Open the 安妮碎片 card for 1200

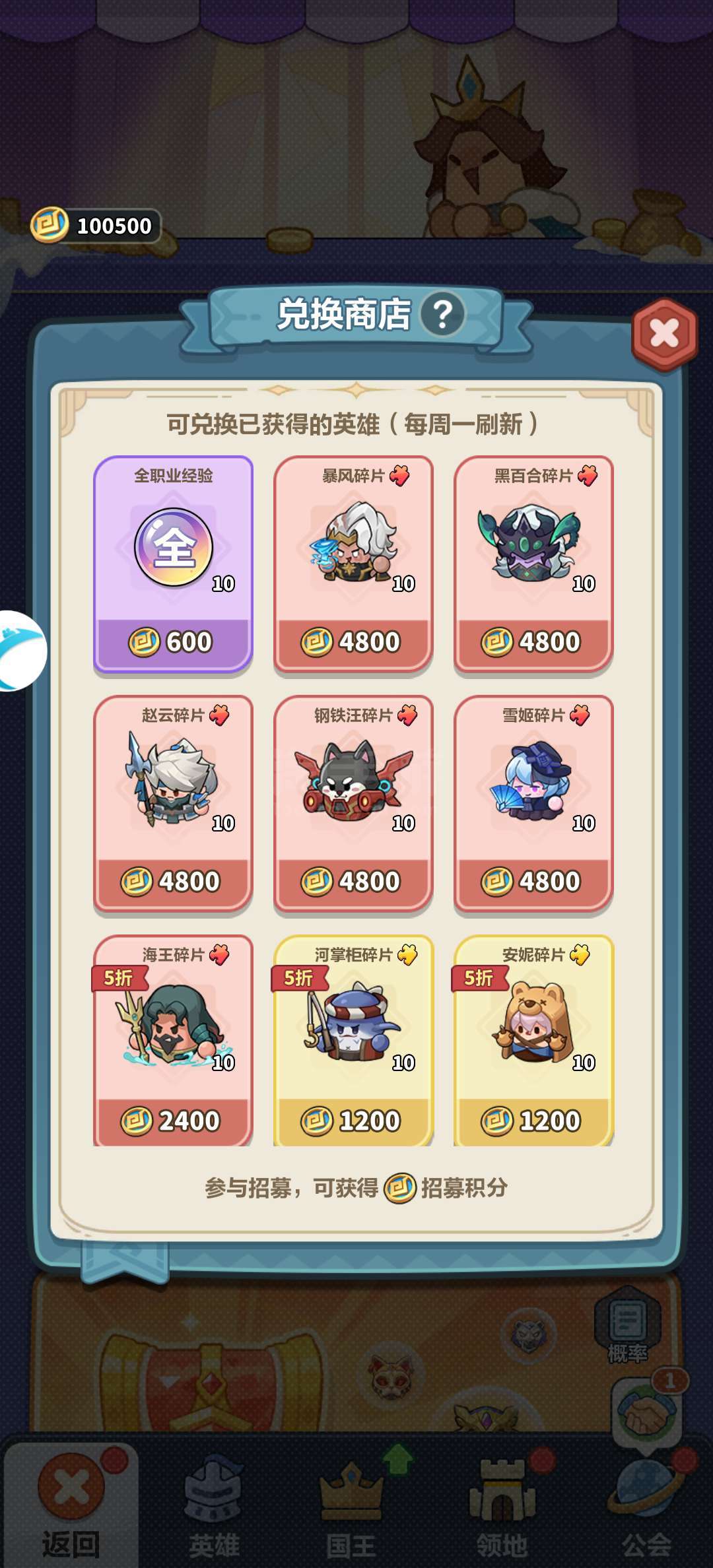coord(533,1041)
